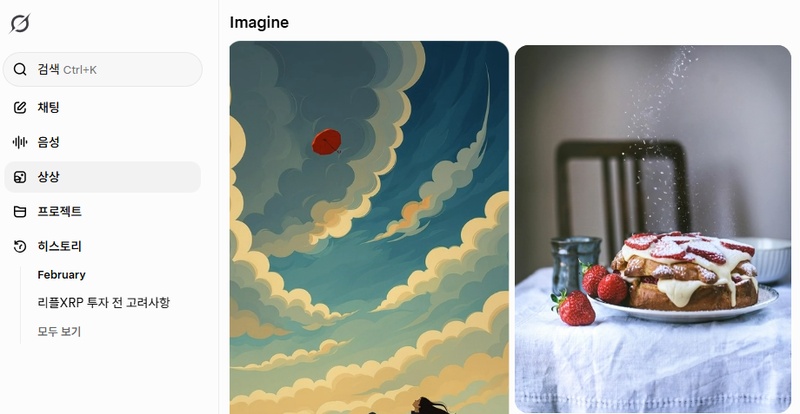Open the cloudy sky artwork tile
The width and height of the screenshot is (800, 414).
point(369,227)
